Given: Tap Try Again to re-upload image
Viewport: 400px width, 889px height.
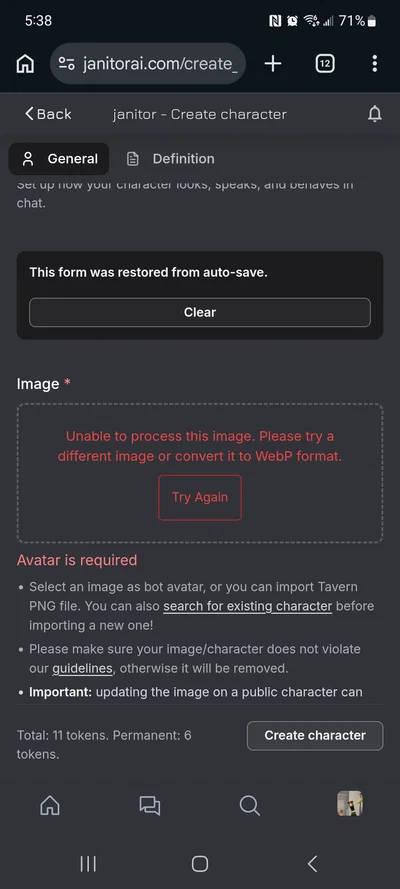Looking at the screenshot, I should click(200, 497).
